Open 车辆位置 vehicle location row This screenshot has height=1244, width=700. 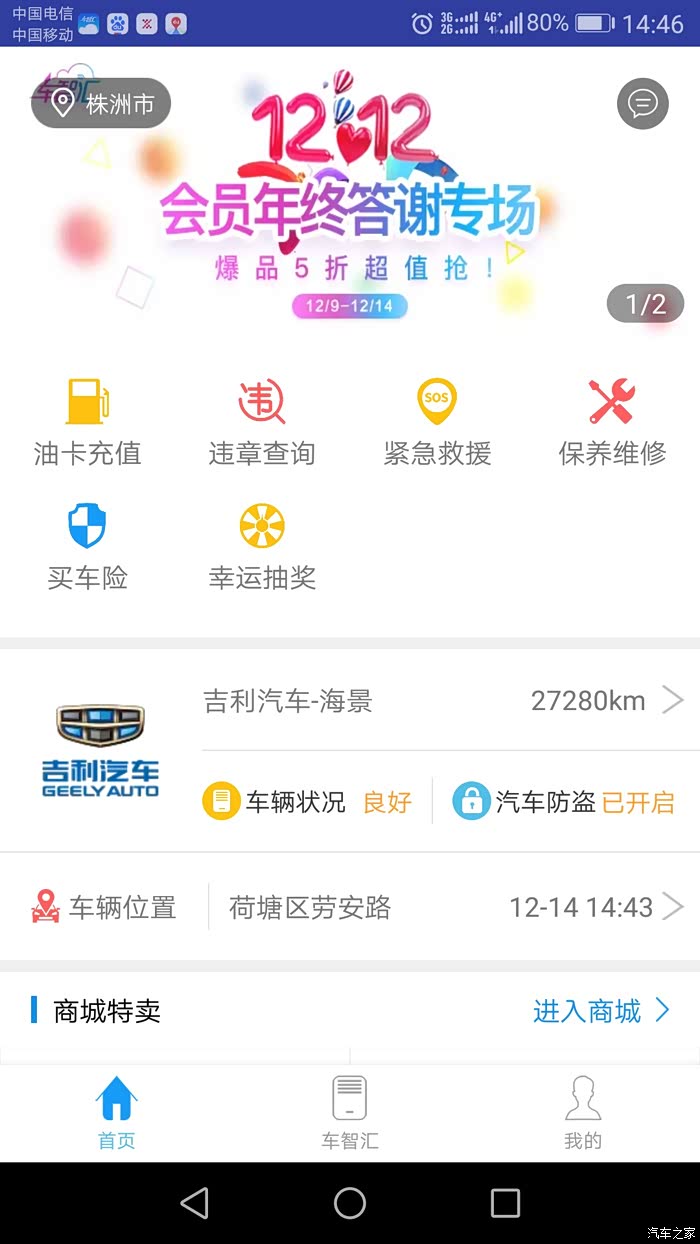point(350,907)
